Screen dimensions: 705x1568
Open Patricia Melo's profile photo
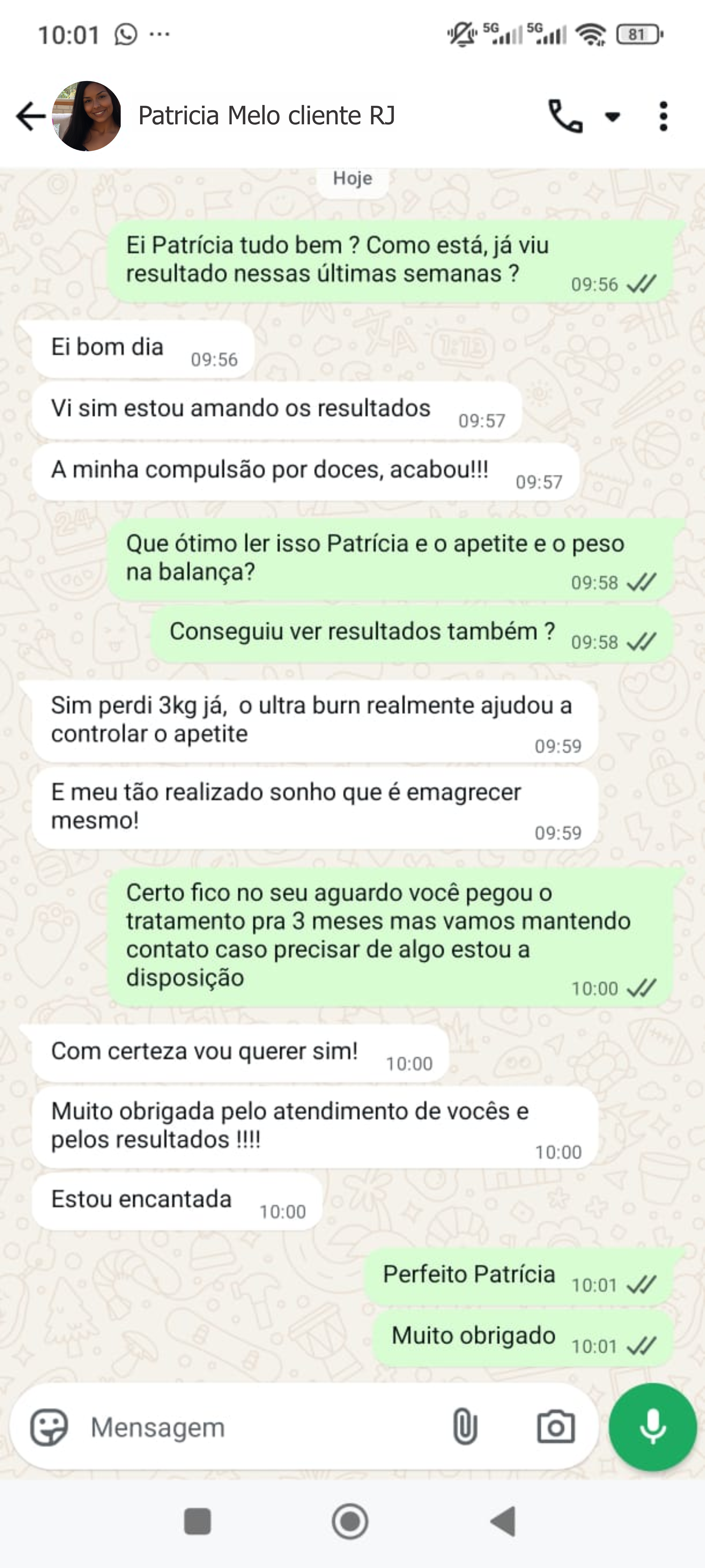click(86, 116)
